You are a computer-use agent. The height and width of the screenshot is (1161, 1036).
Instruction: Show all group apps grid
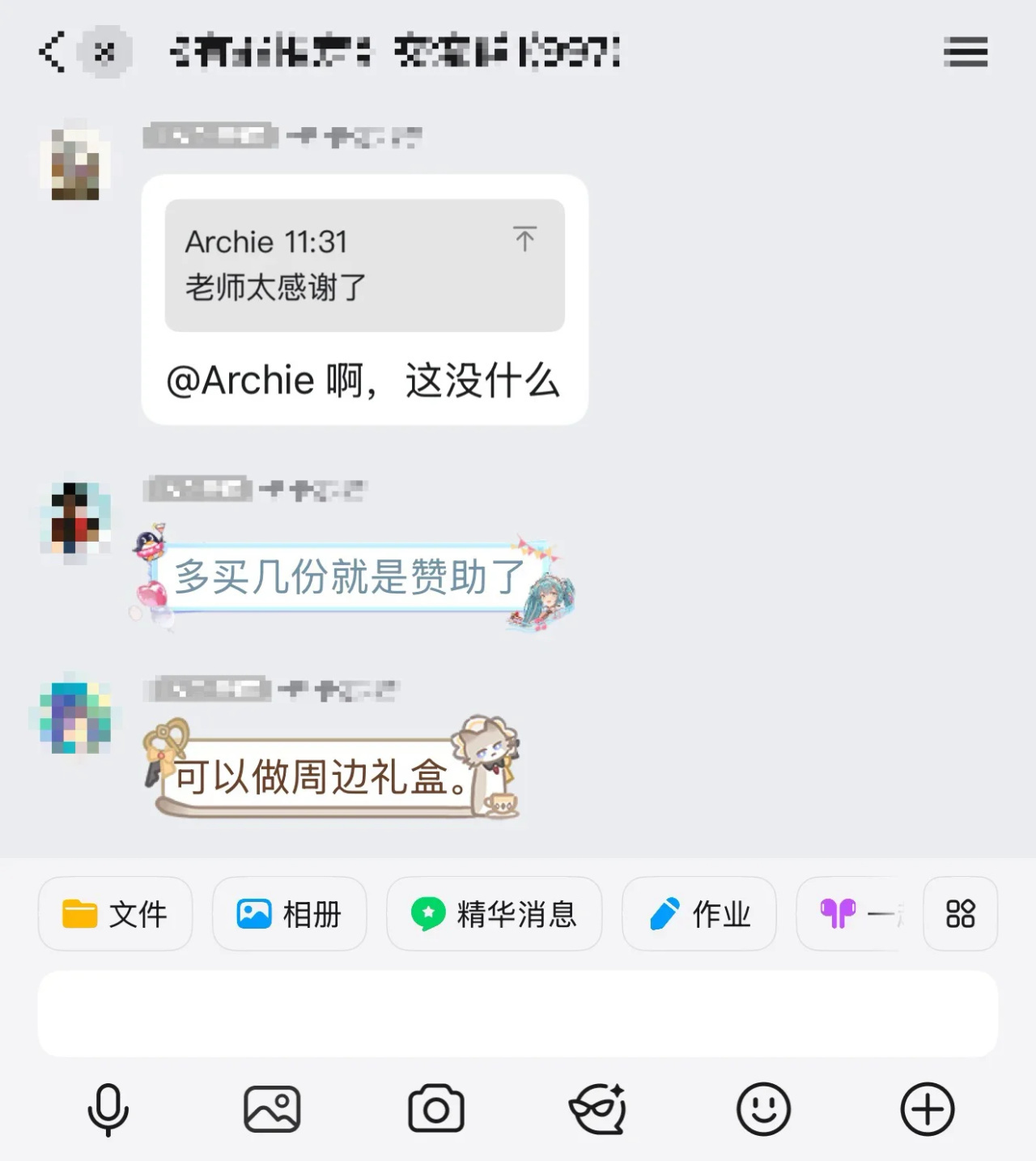pyautogui.click(x=960, y=914)
